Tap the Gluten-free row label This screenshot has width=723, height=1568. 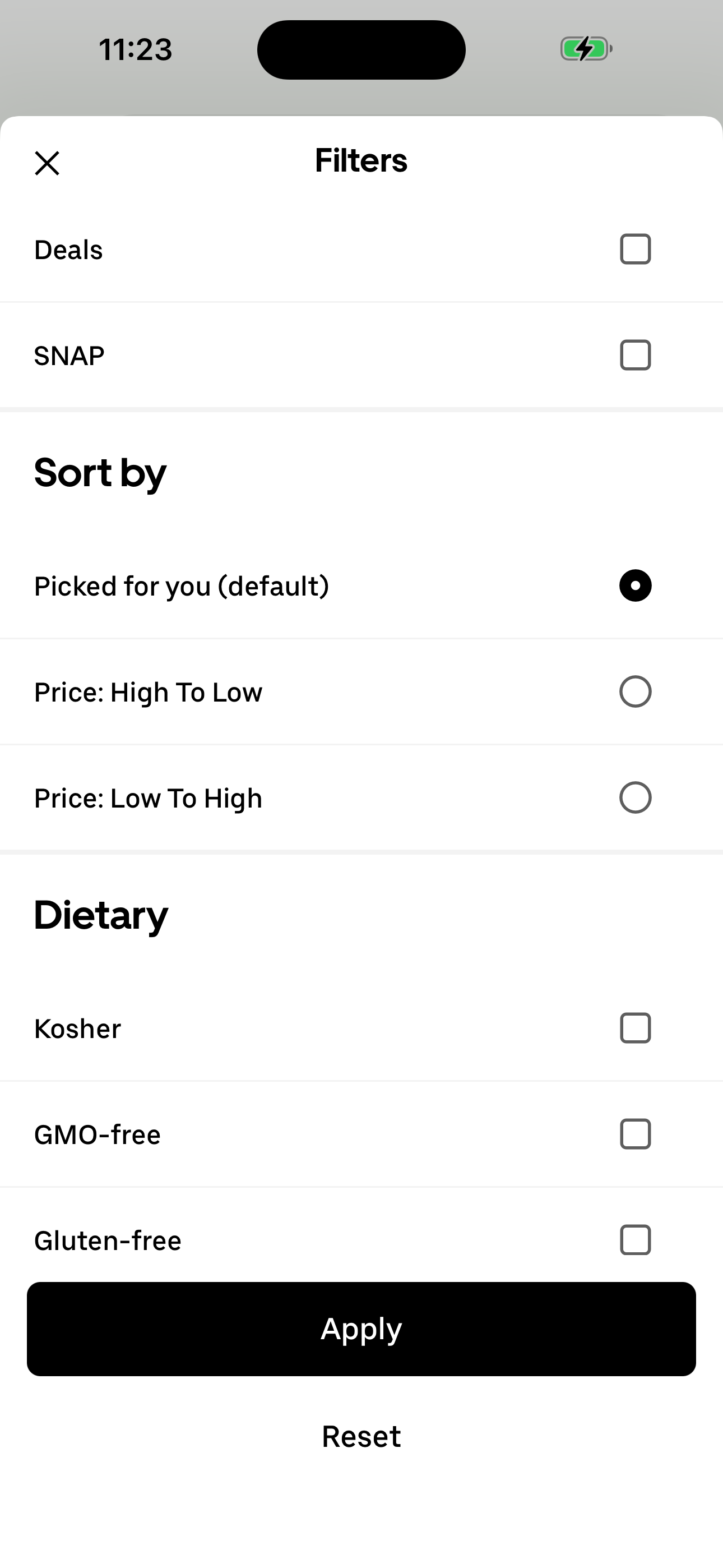[x=107, y=1239]
